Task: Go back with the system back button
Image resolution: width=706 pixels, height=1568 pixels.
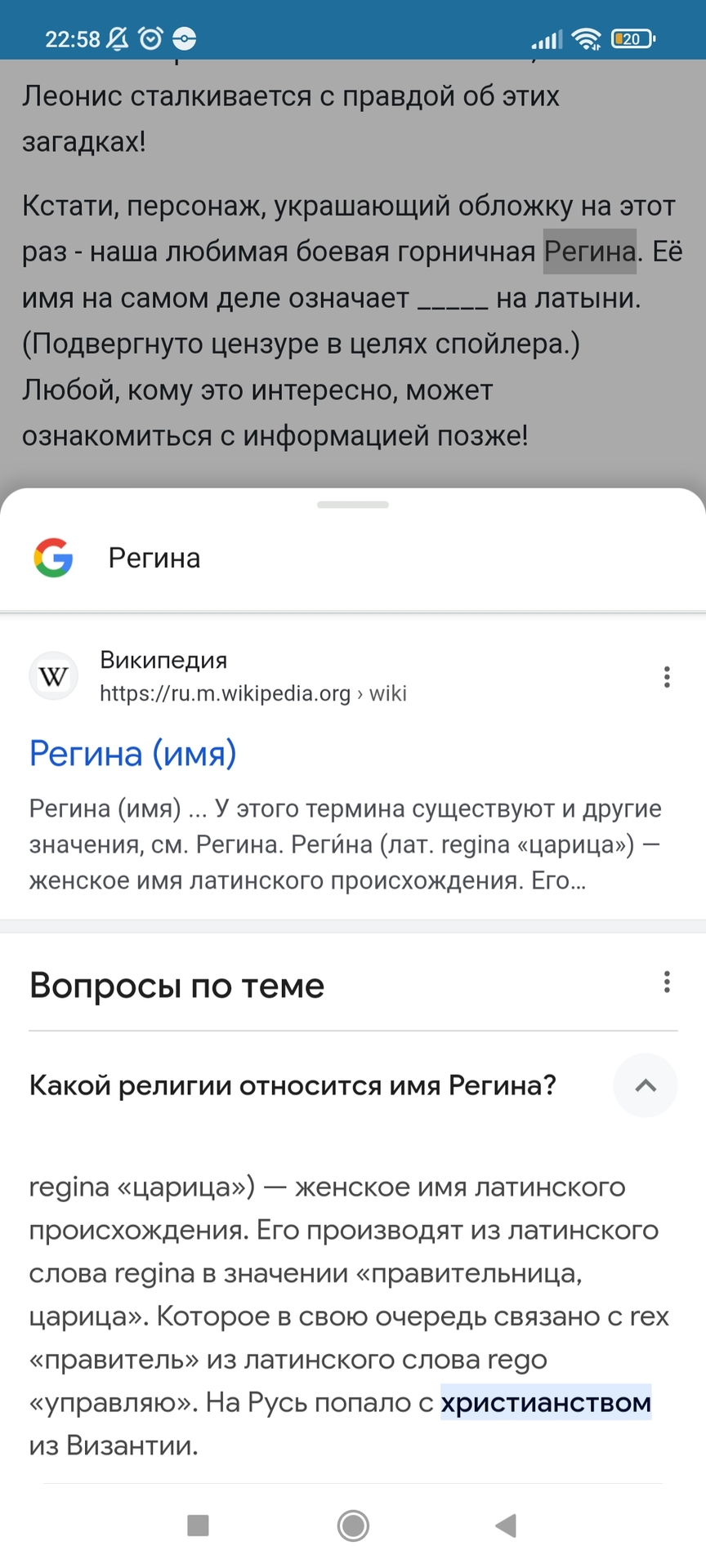Action: click(506, 1525)
